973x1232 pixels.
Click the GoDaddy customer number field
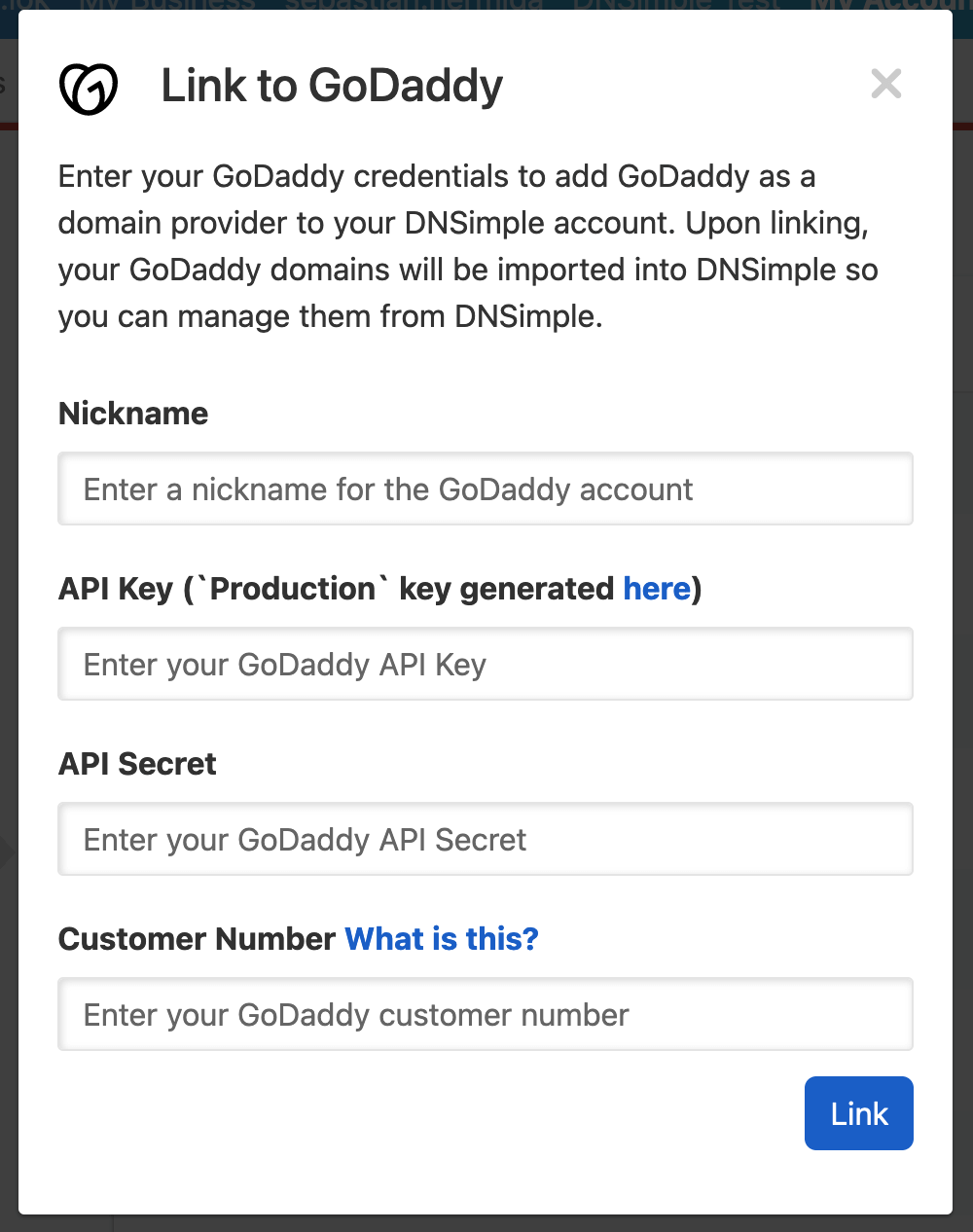click(x=486, y=1014)
